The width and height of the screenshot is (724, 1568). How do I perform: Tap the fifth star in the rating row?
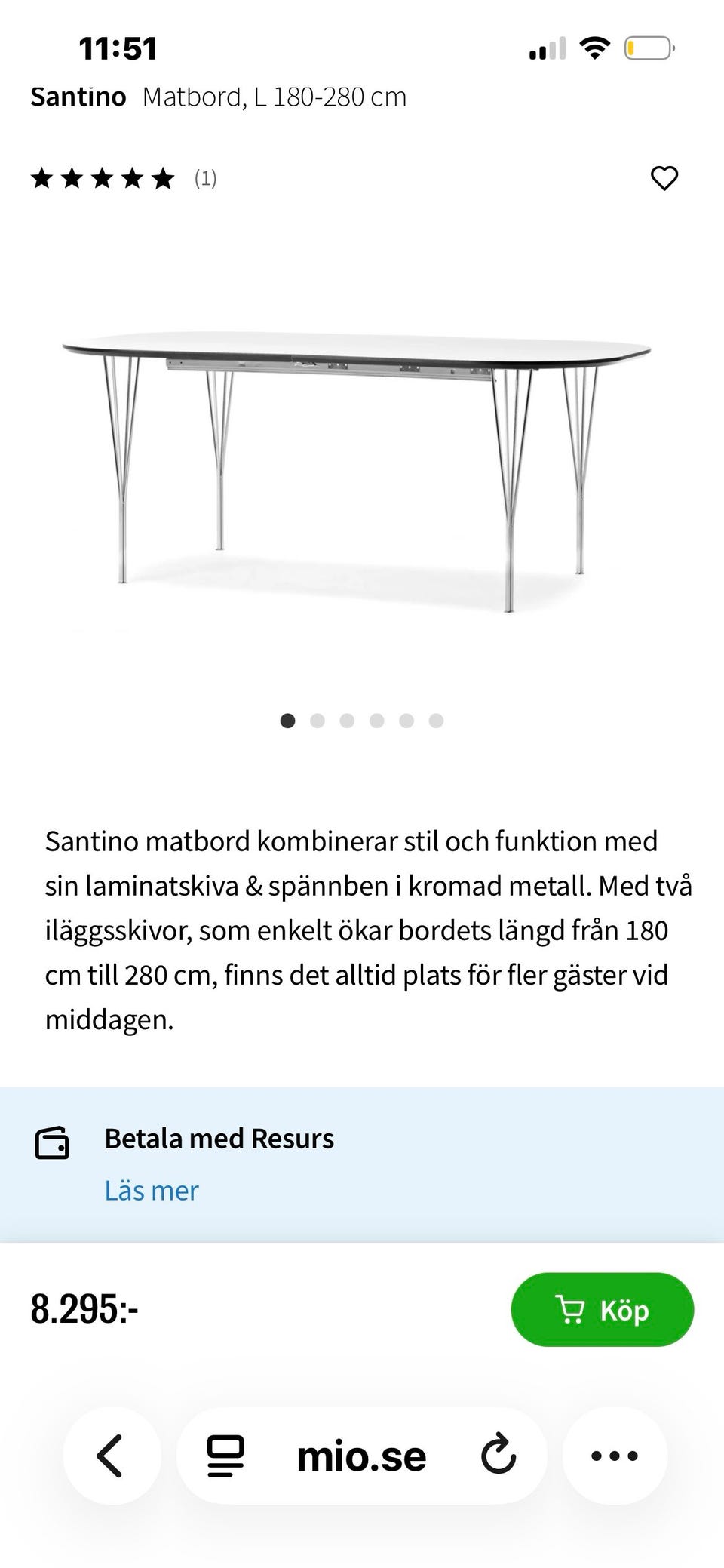point(162,179)
